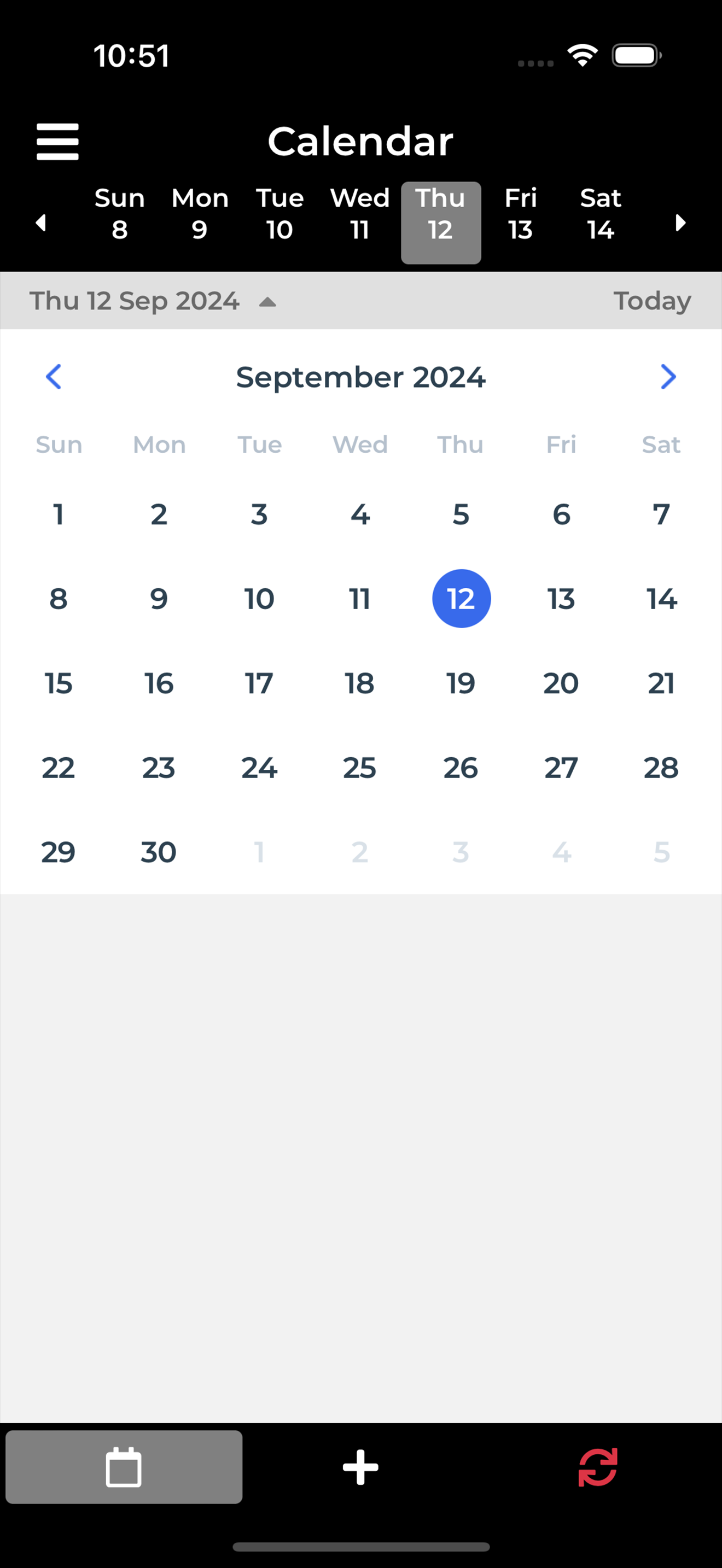Choose September 1 in month grid
Viewport: 722px width, 1568px height.
(59, 514)
